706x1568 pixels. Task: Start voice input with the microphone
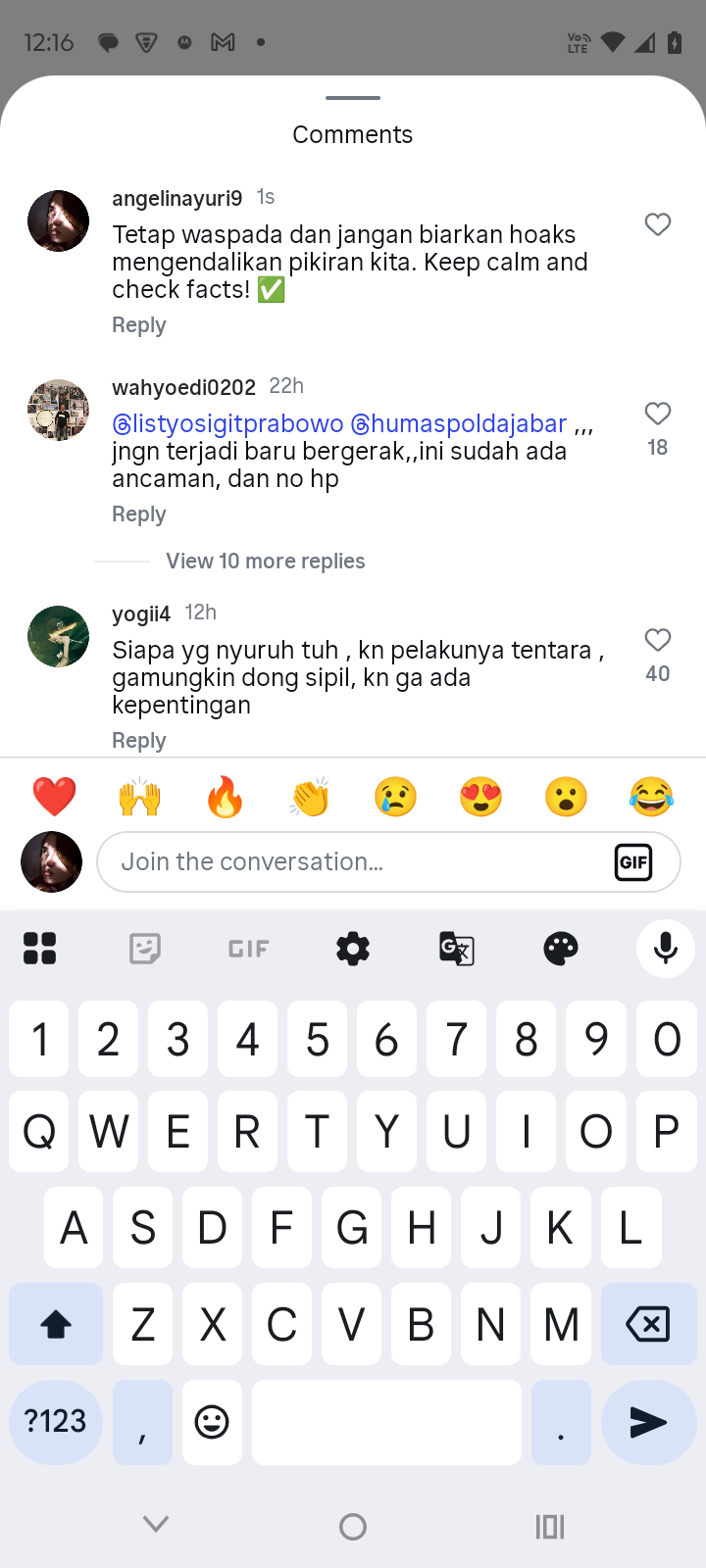tap(666, 949)
